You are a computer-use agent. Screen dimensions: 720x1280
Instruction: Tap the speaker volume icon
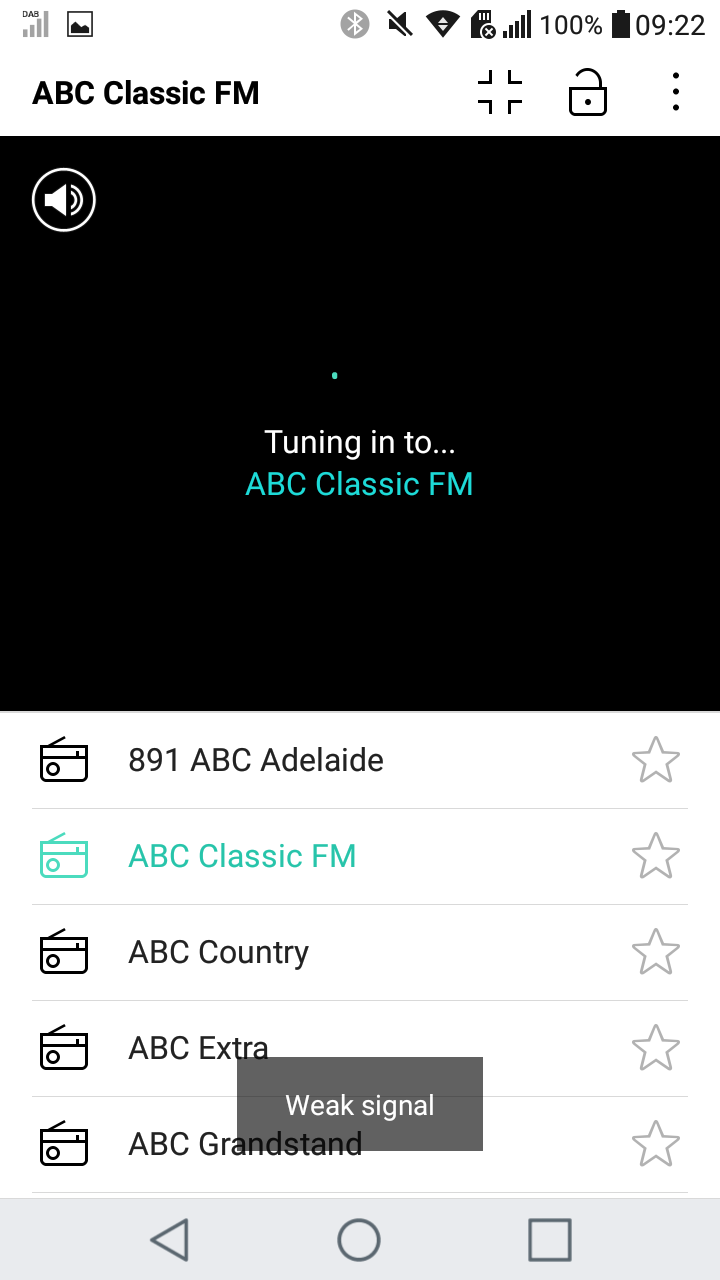(64, 200)
